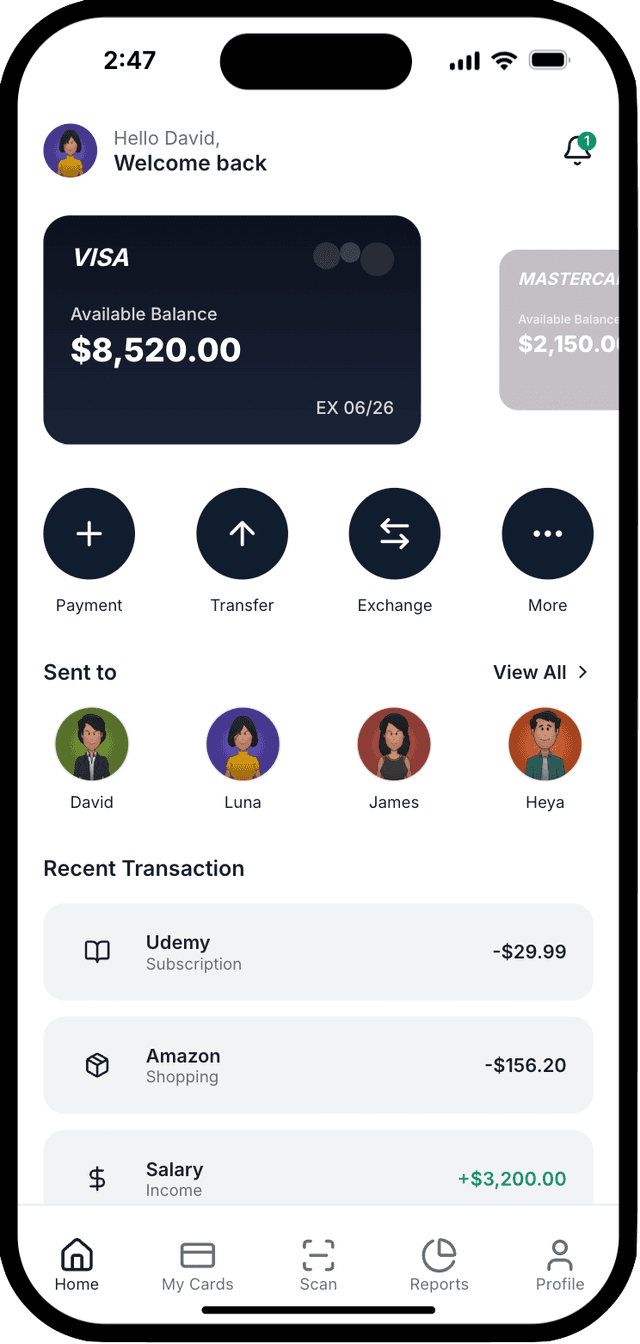Viewport: 640px width, 1344px height.
Task: View All sent-to contacts
Action: click(x=540, y=672)
